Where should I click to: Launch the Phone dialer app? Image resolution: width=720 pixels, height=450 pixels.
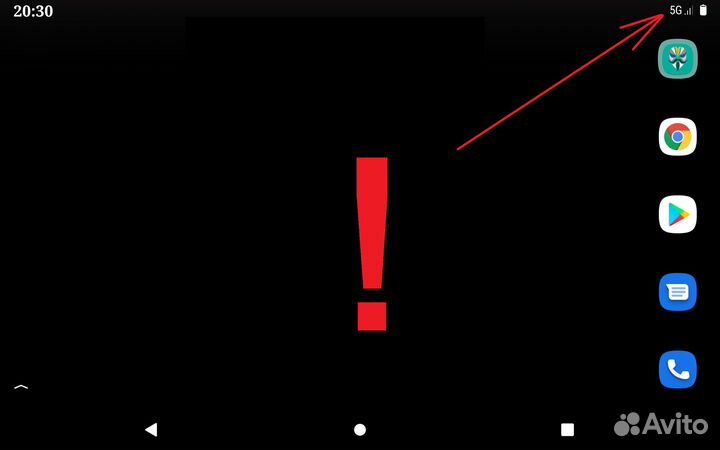point(677,370)
